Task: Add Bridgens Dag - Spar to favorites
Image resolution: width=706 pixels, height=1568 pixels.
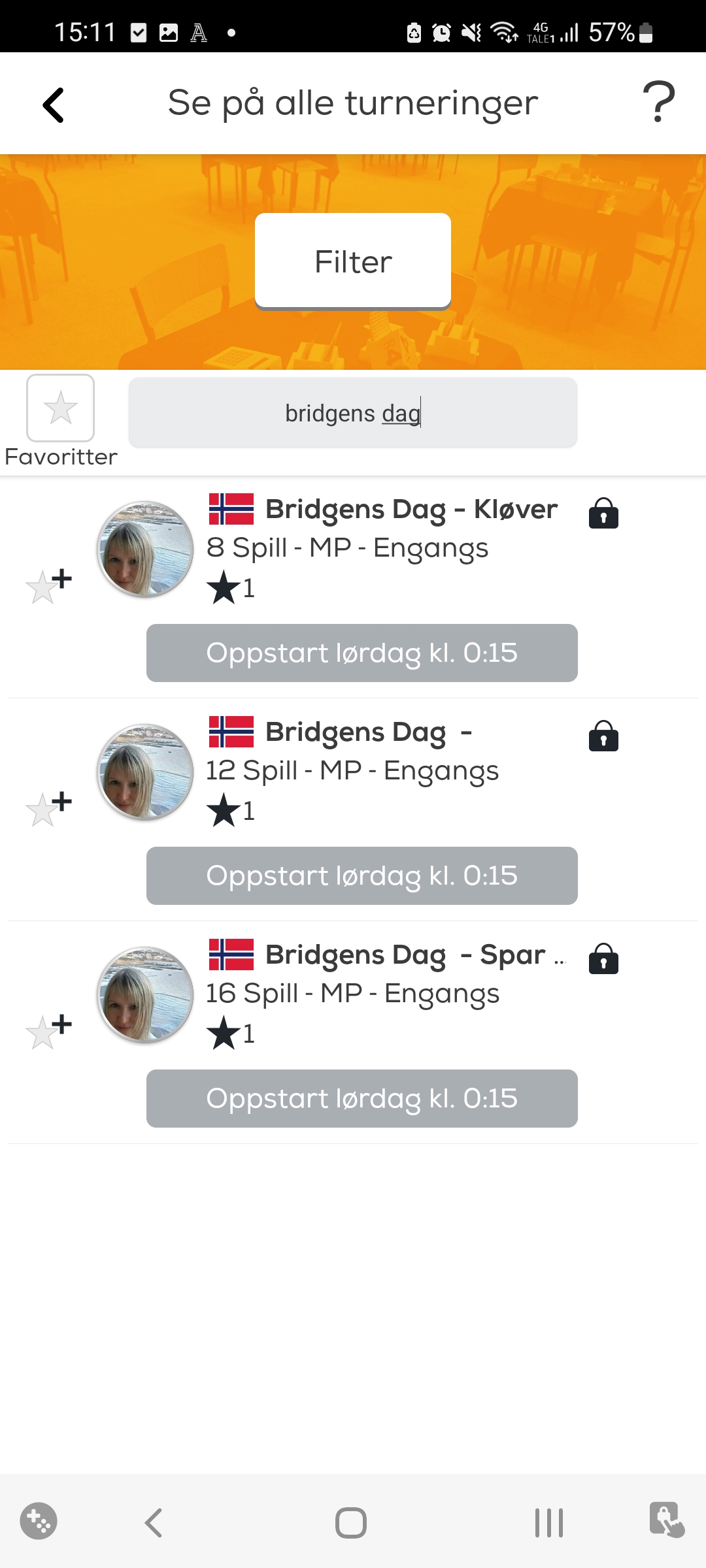Action: (48, 1031)
